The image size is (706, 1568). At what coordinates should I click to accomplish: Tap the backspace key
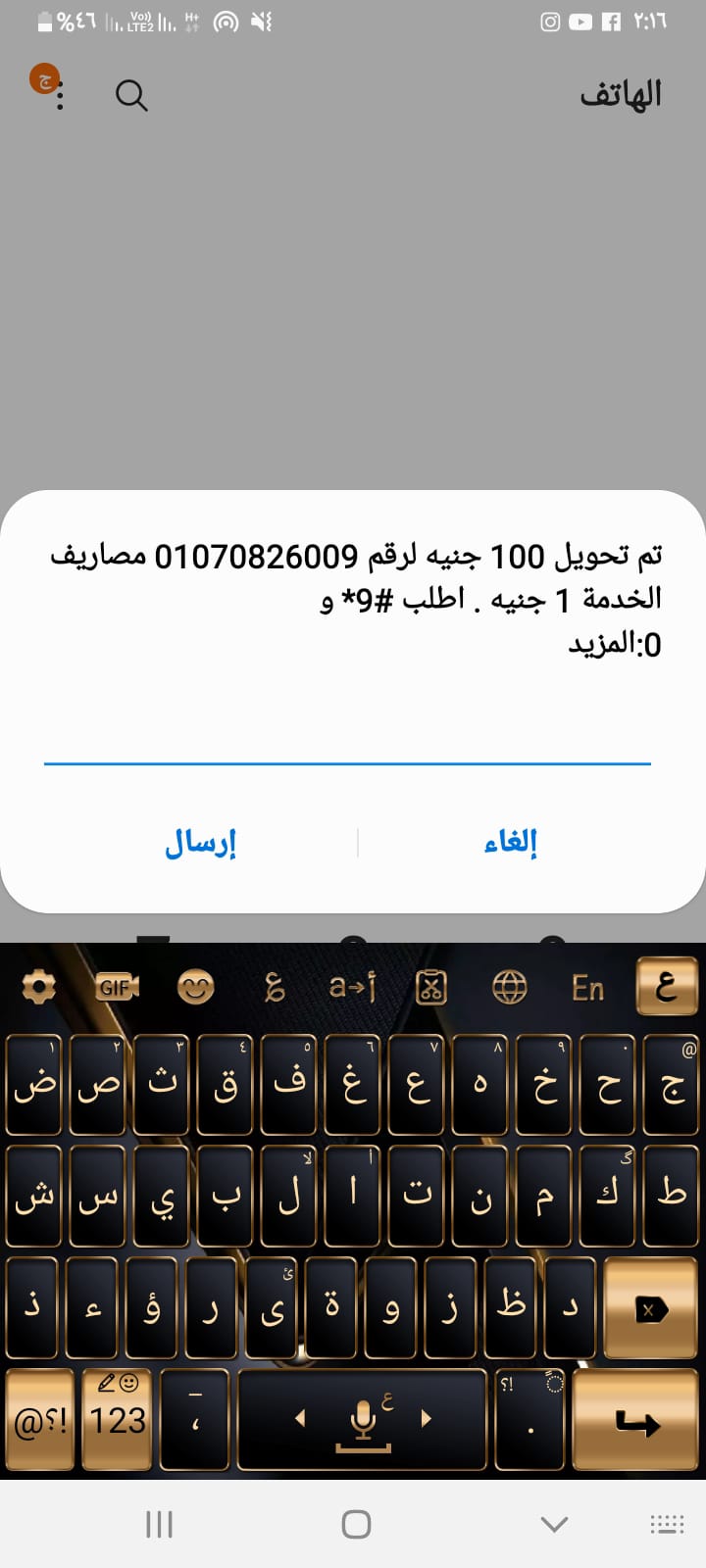(651, 1308)
